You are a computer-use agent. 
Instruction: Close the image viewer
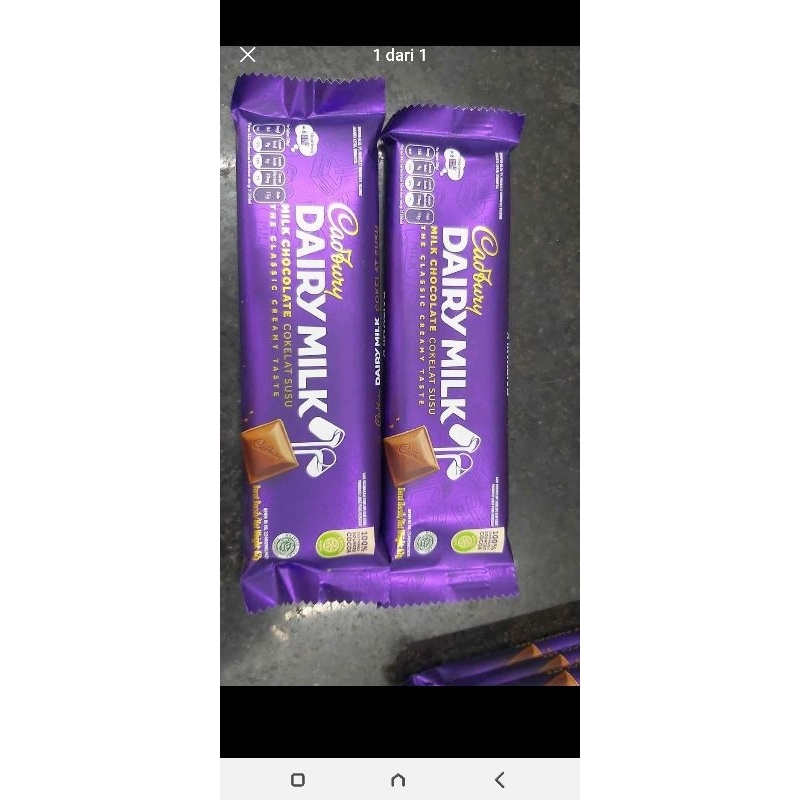pyautogui.click(x=248, y=55)
